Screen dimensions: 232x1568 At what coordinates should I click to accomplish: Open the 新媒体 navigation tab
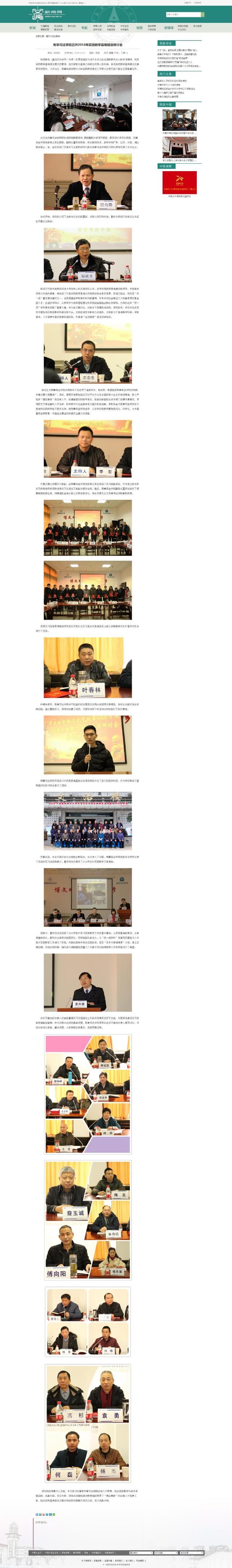point(169,28)
